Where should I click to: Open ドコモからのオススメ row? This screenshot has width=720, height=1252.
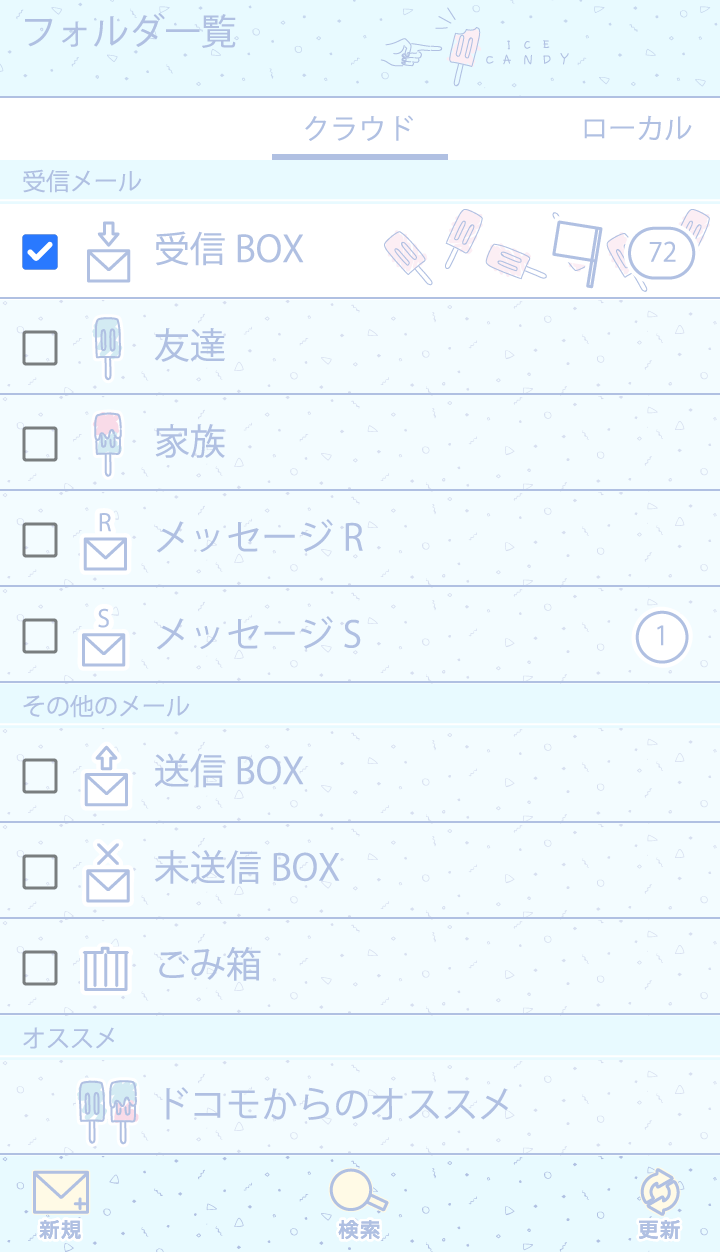[335, 1105]
